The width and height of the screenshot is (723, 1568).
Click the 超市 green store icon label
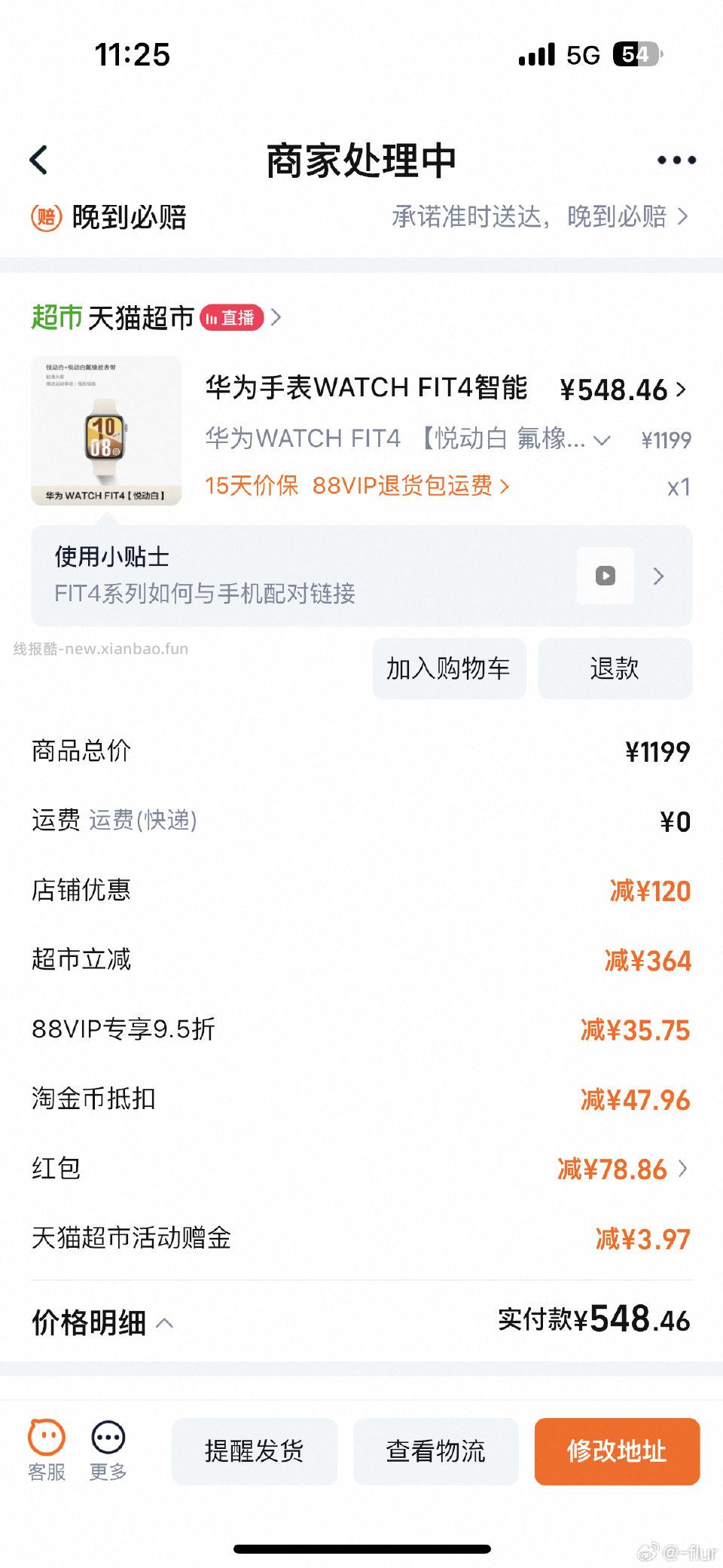[56, 317]
